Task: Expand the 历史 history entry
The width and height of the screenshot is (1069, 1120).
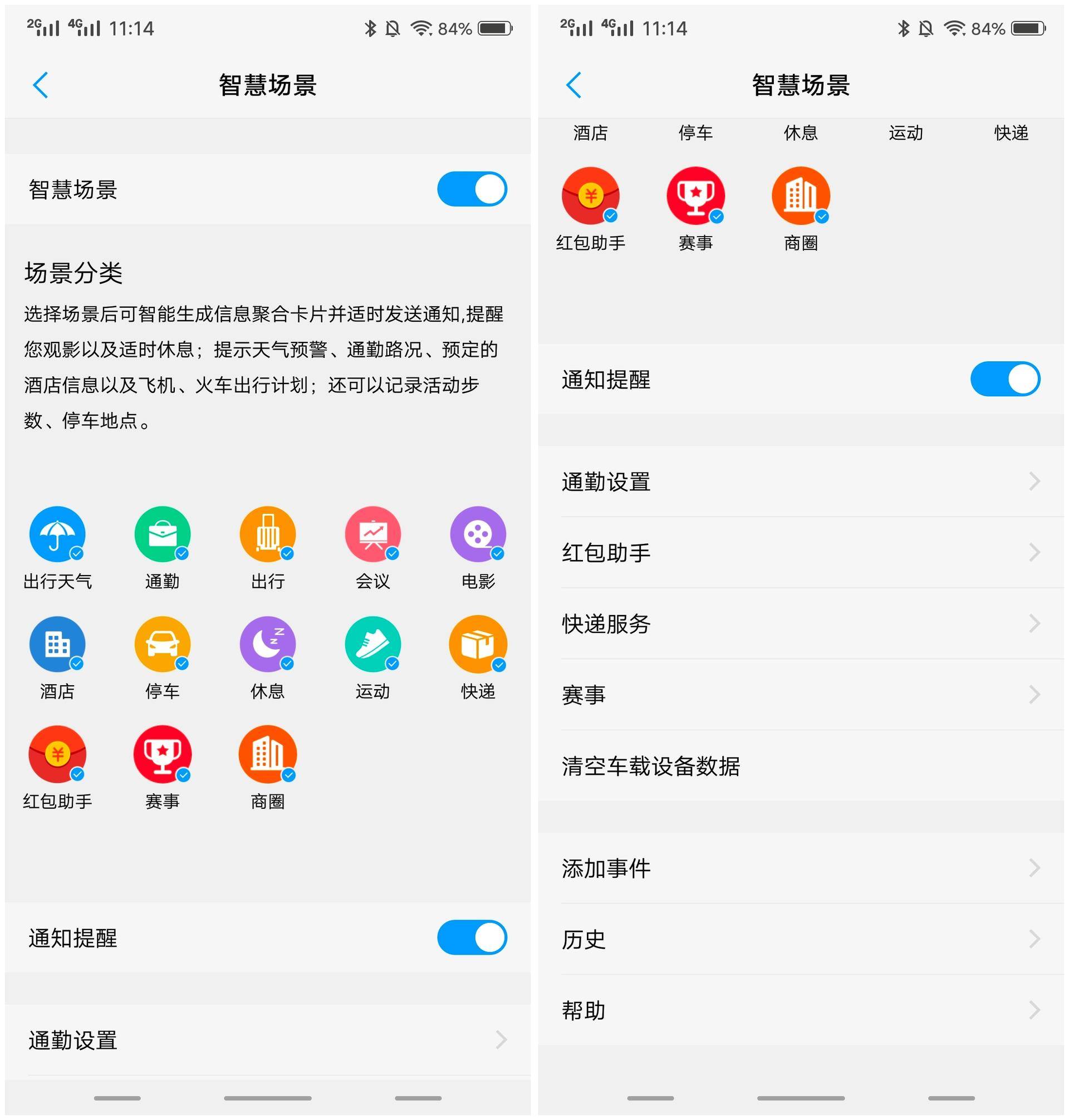Action: [798, 940]
